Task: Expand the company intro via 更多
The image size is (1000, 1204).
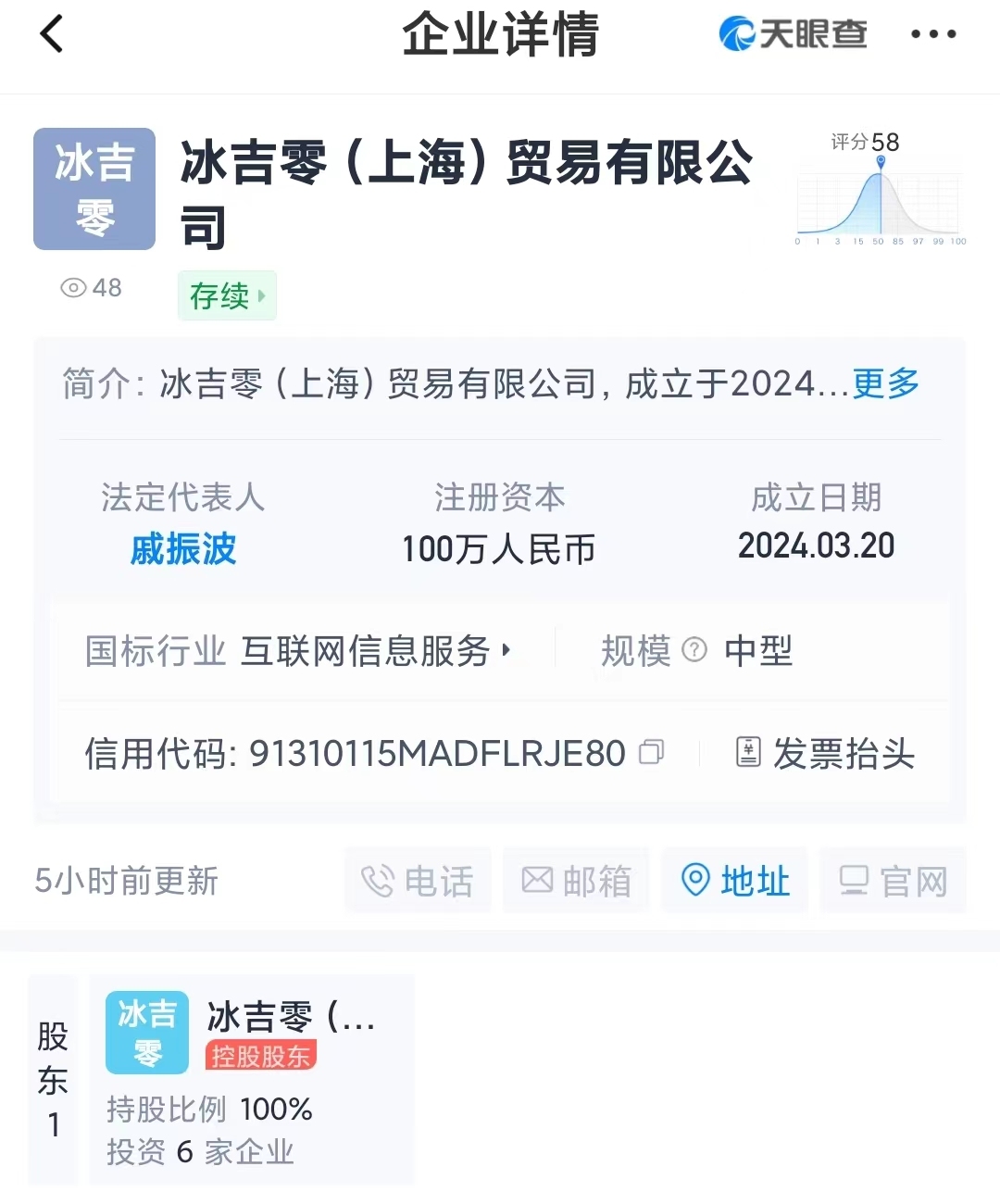Action: point(885,383)
